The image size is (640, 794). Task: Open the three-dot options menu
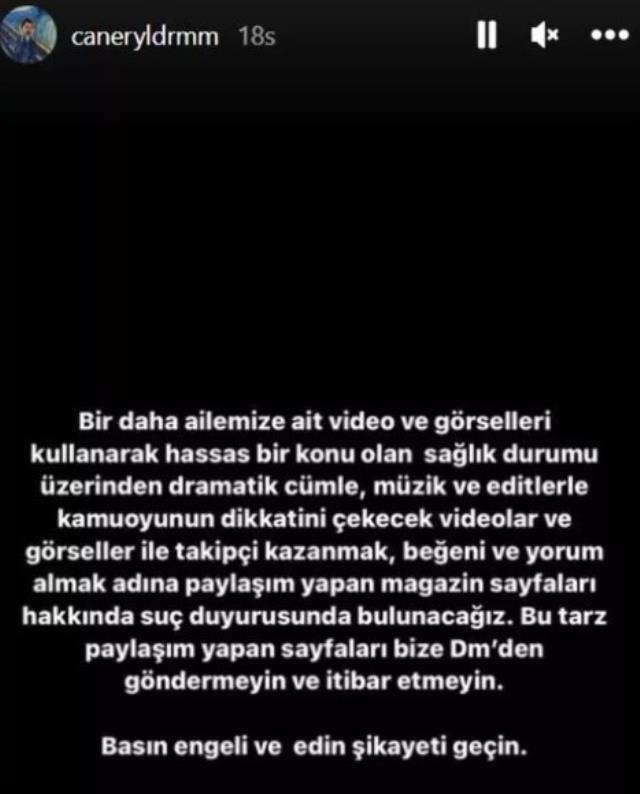(x=609, y=36)
